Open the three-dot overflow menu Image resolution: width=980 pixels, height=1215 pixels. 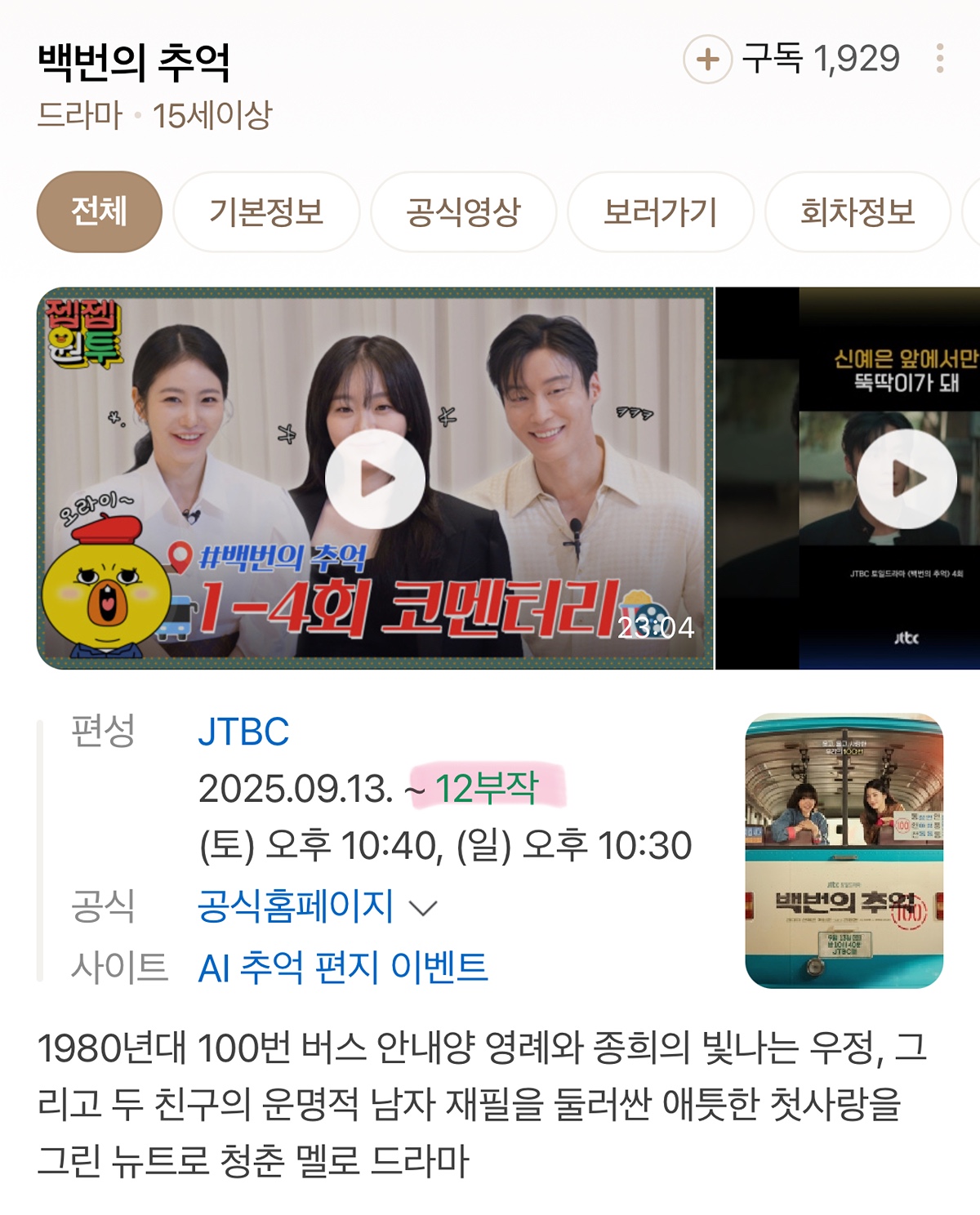(940, 59)
